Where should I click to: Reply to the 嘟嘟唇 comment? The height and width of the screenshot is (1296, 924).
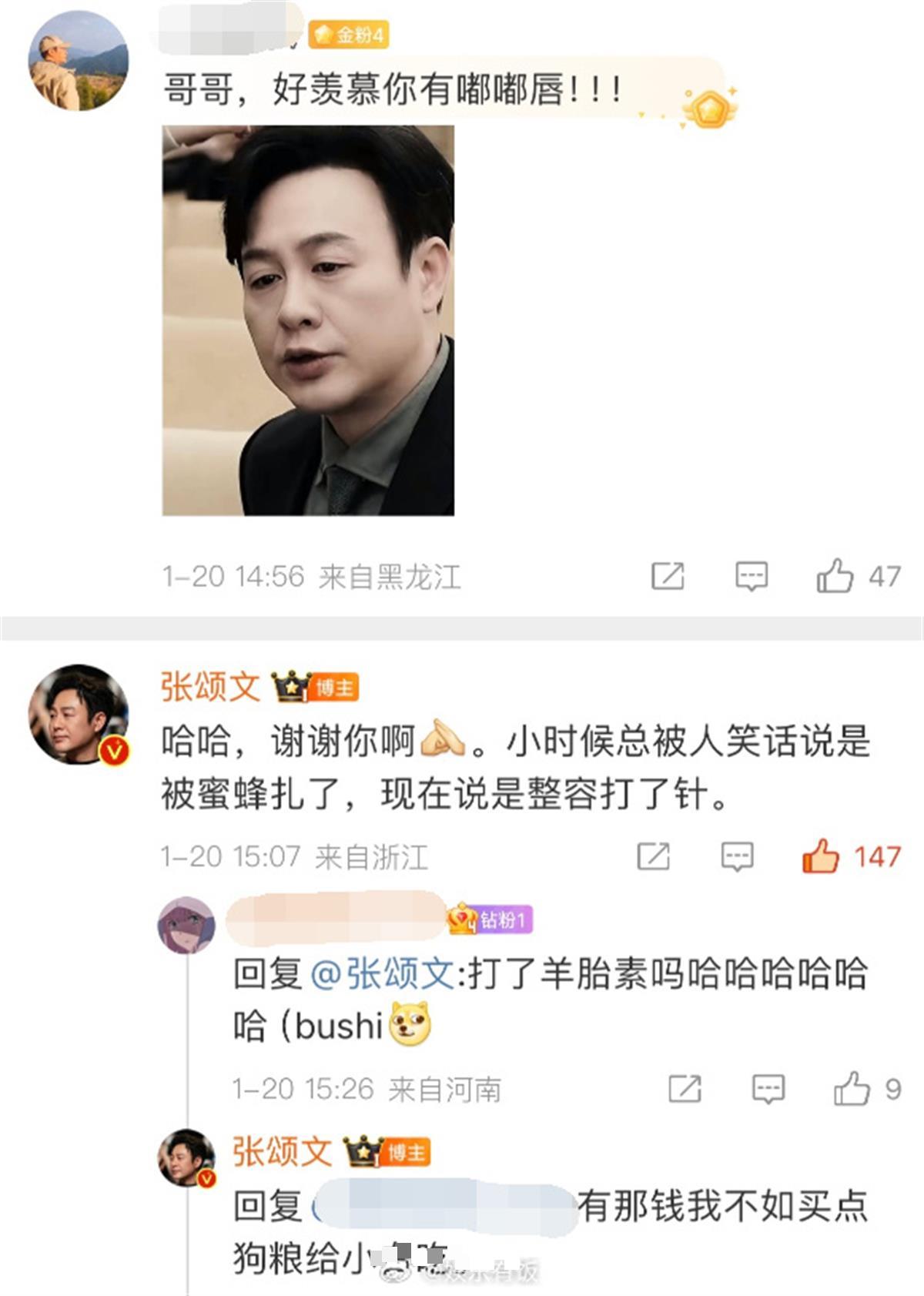tap(751, 575)
